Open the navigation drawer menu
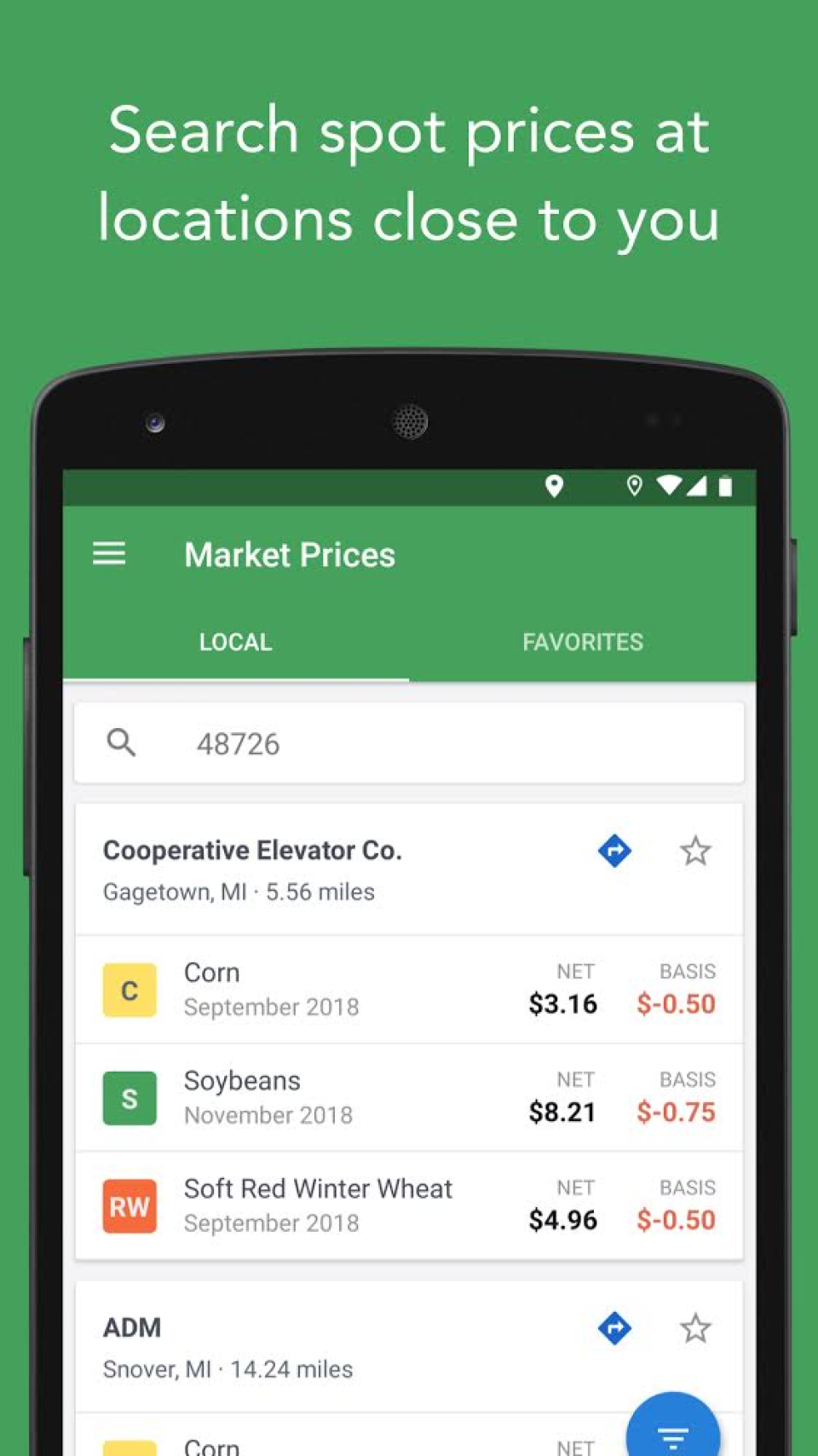 108,554
